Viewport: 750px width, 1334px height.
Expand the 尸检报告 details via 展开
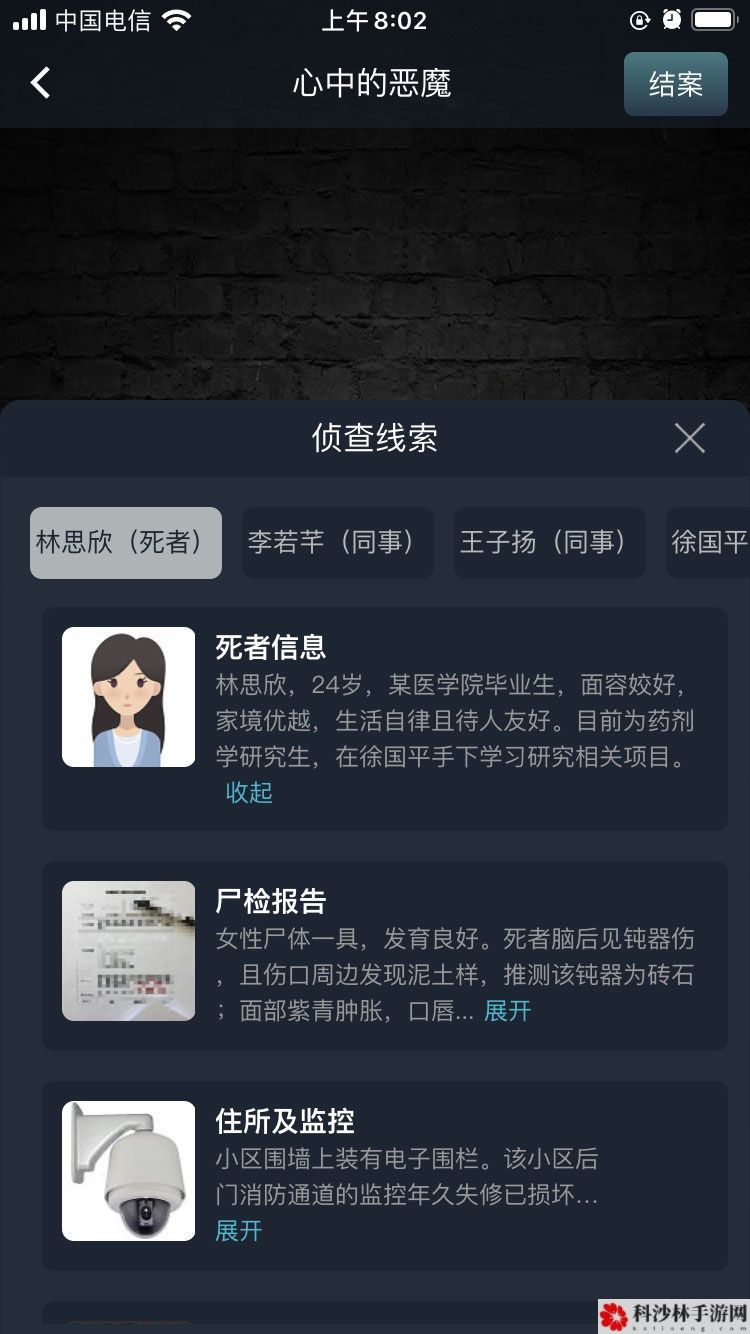coord(508,1012)
